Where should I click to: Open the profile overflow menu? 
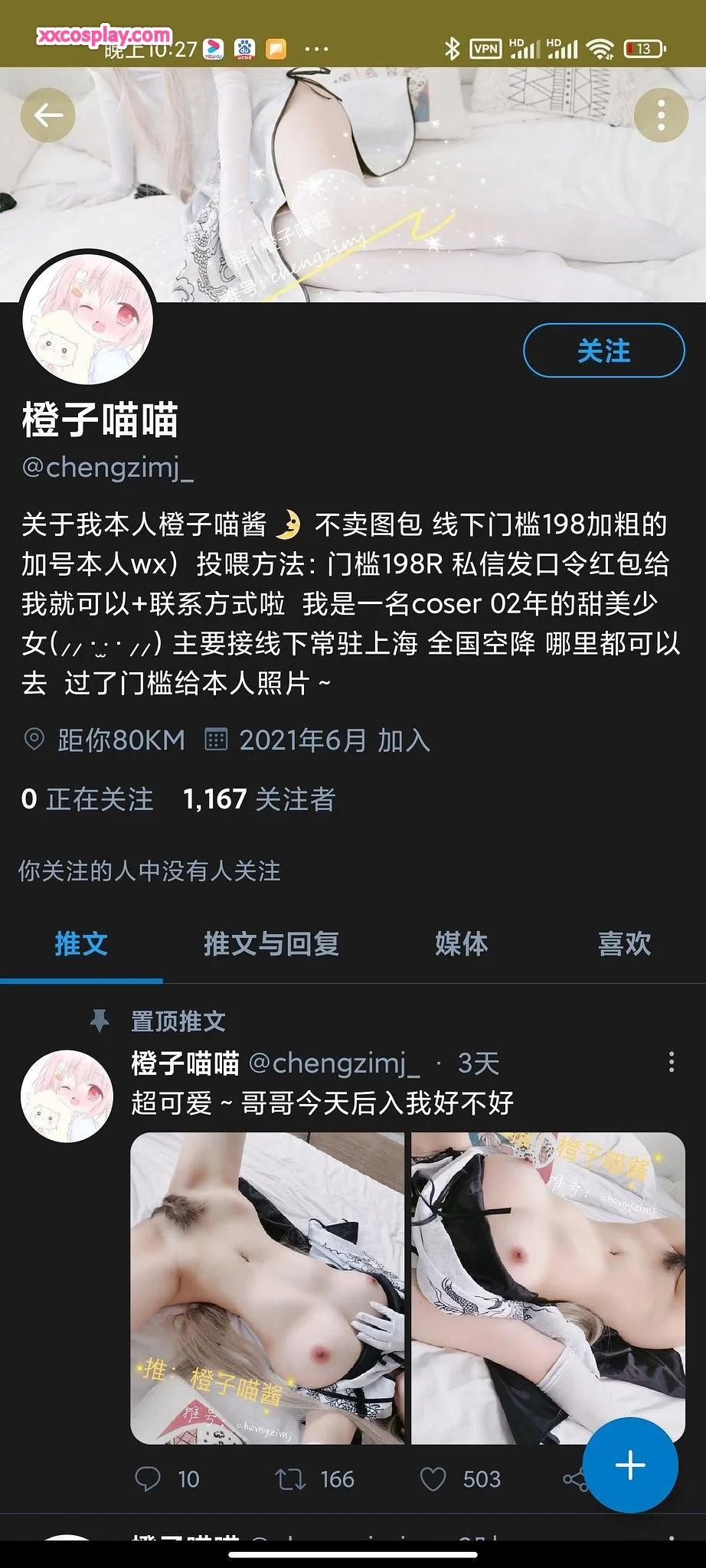(x=662, y=116)
